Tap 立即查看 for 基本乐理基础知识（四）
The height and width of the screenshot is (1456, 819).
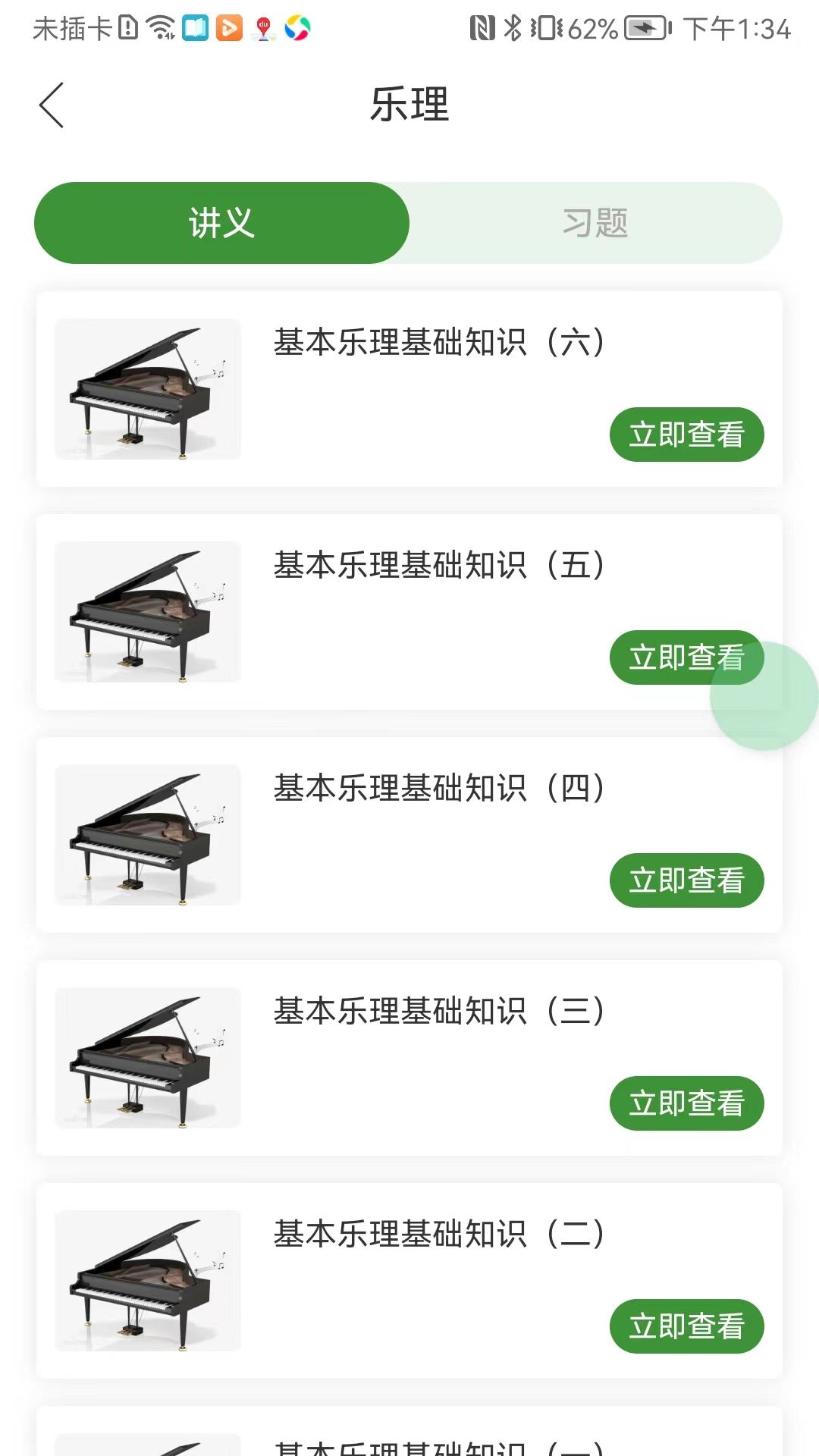pos(686,880)
